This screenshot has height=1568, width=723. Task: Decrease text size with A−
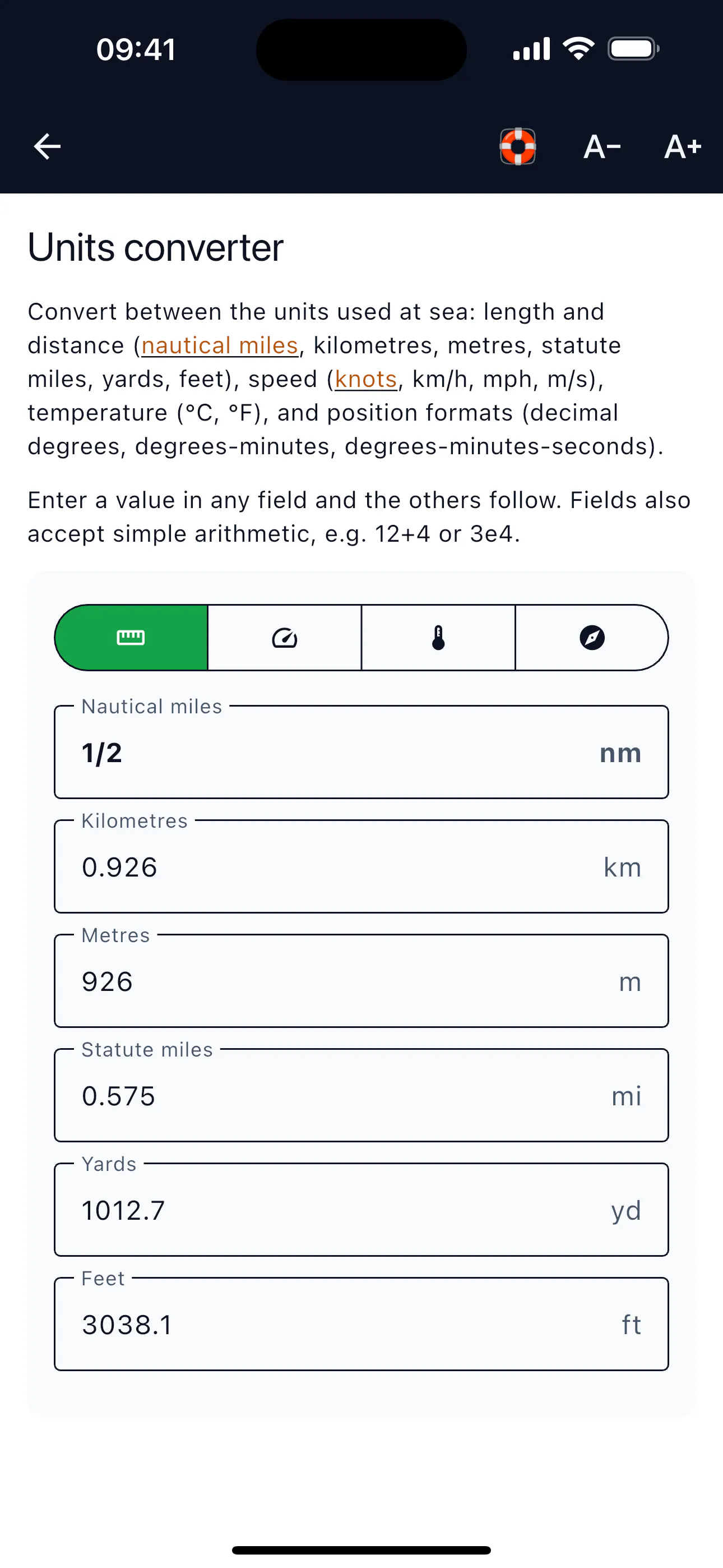(x=602, y=147)
